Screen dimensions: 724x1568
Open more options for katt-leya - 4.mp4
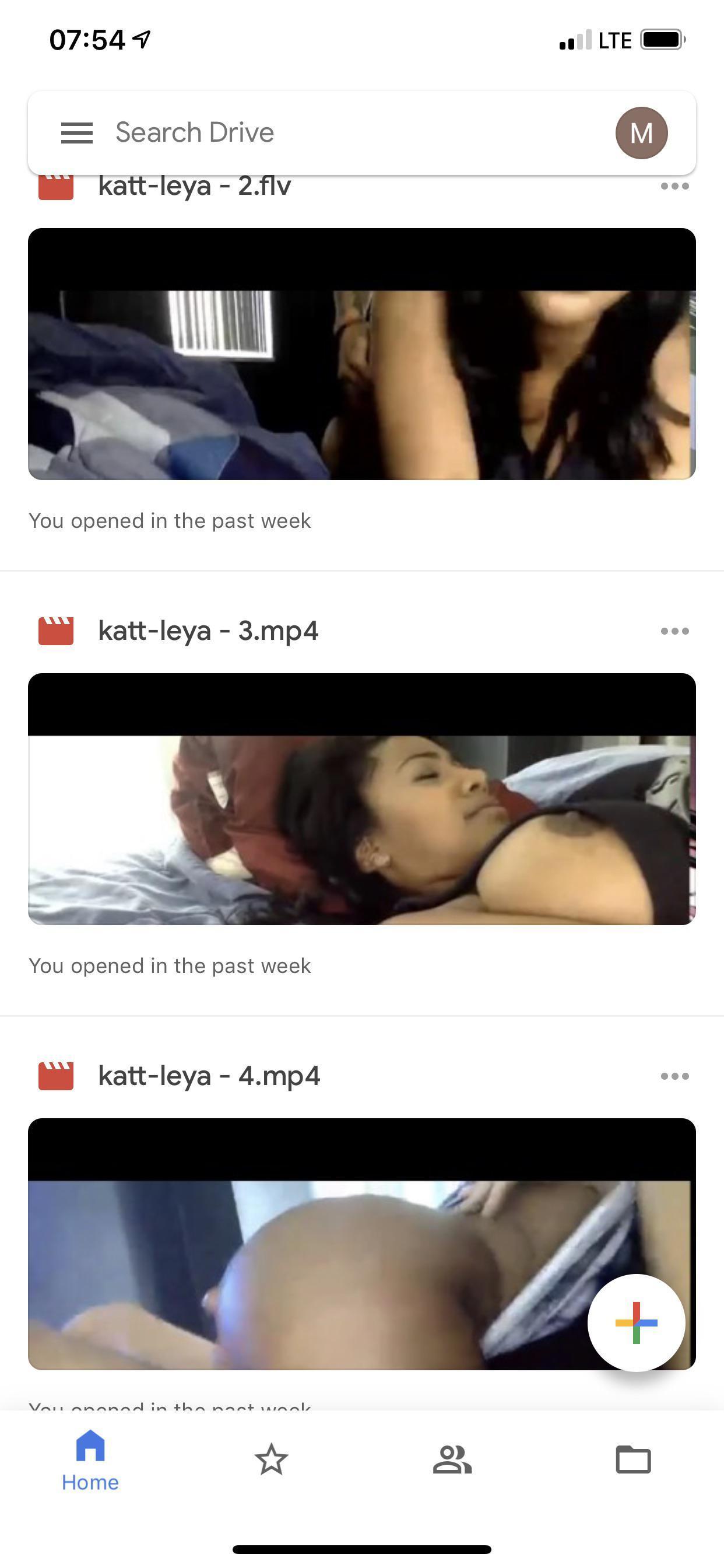674,1076
